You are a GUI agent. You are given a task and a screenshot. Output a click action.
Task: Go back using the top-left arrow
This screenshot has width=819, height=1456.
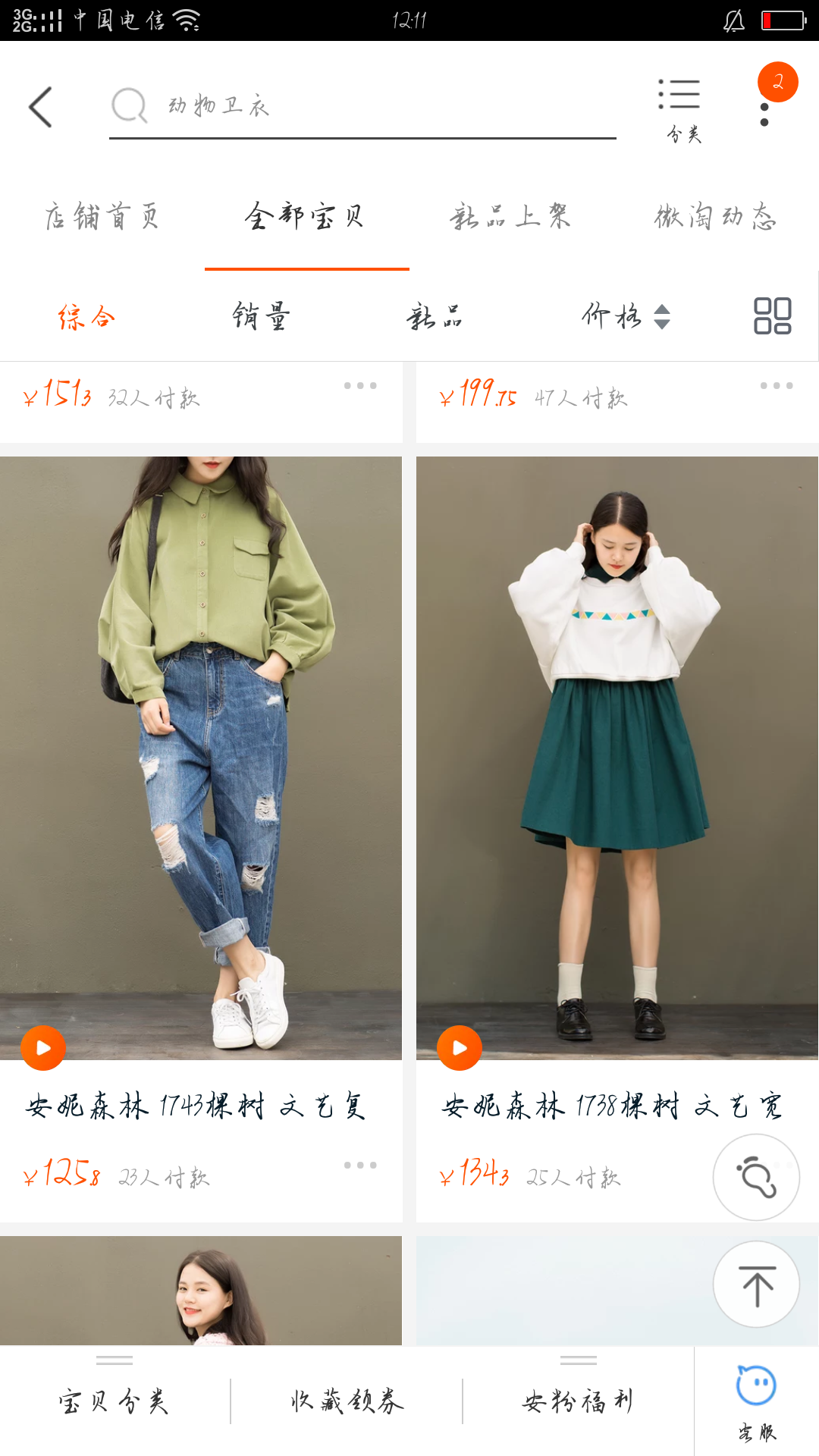click(41, 107)
